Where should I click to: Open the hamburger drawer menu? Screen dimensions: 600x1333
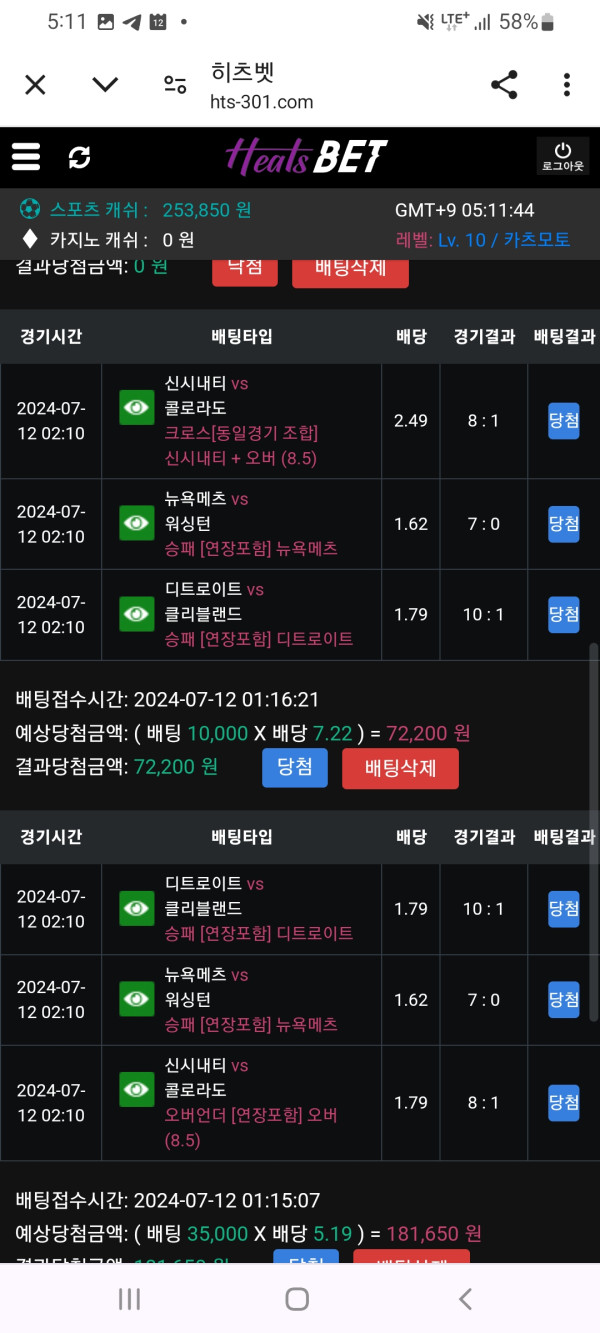[x=26, y=157]
